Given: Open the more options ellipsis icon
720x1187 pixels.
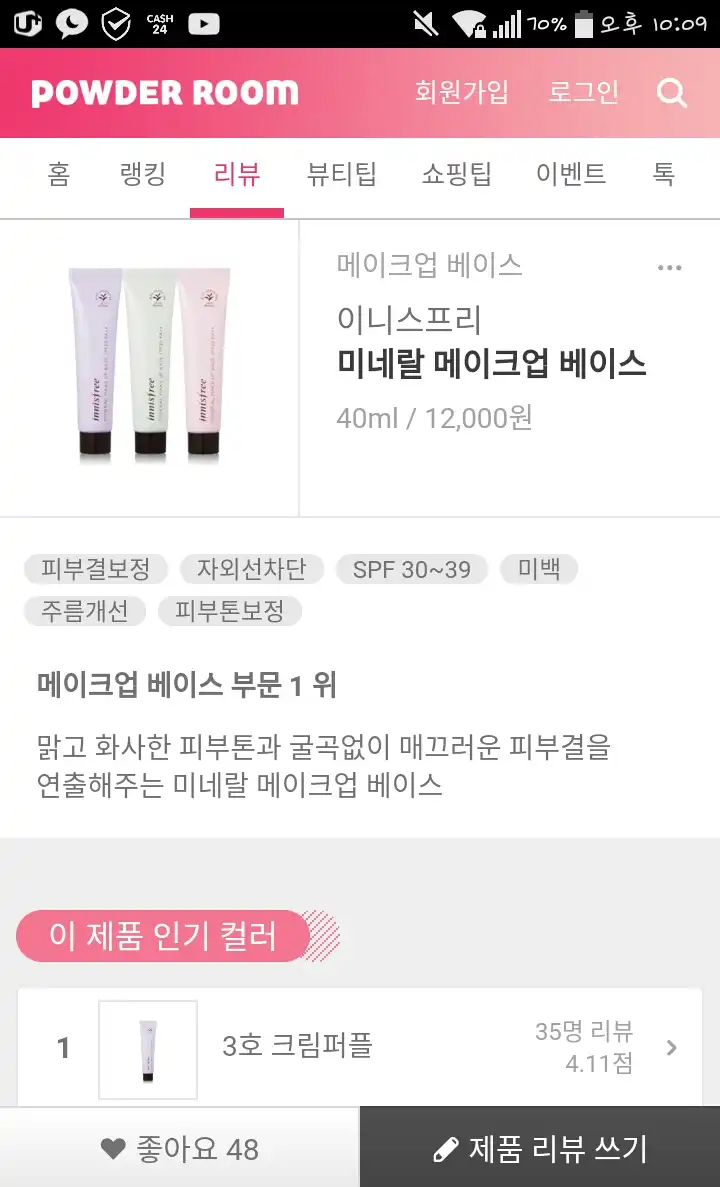Looking at the screenshot, I should [x=670, y=267].
